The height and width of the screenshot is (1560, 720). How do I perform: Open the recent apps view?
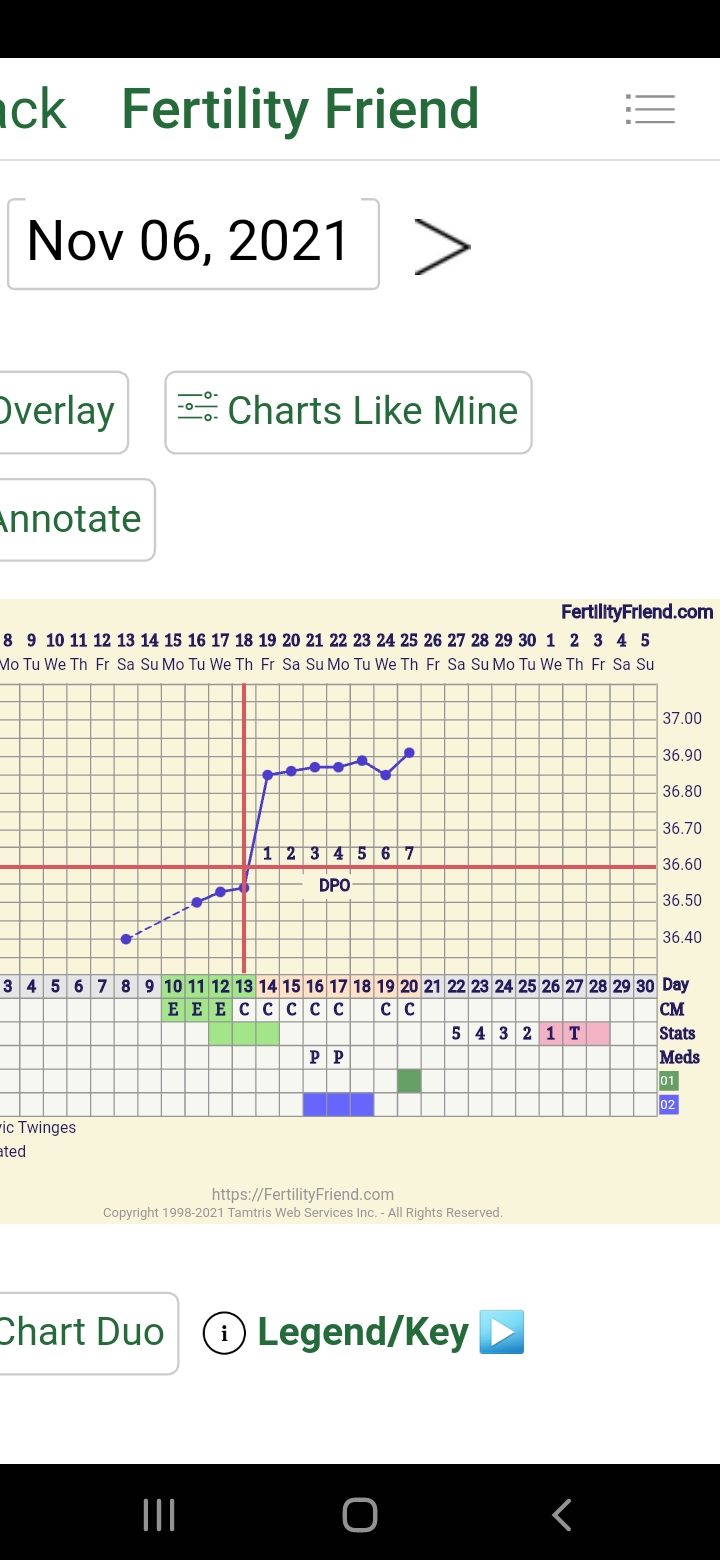tap(159, 1514)
